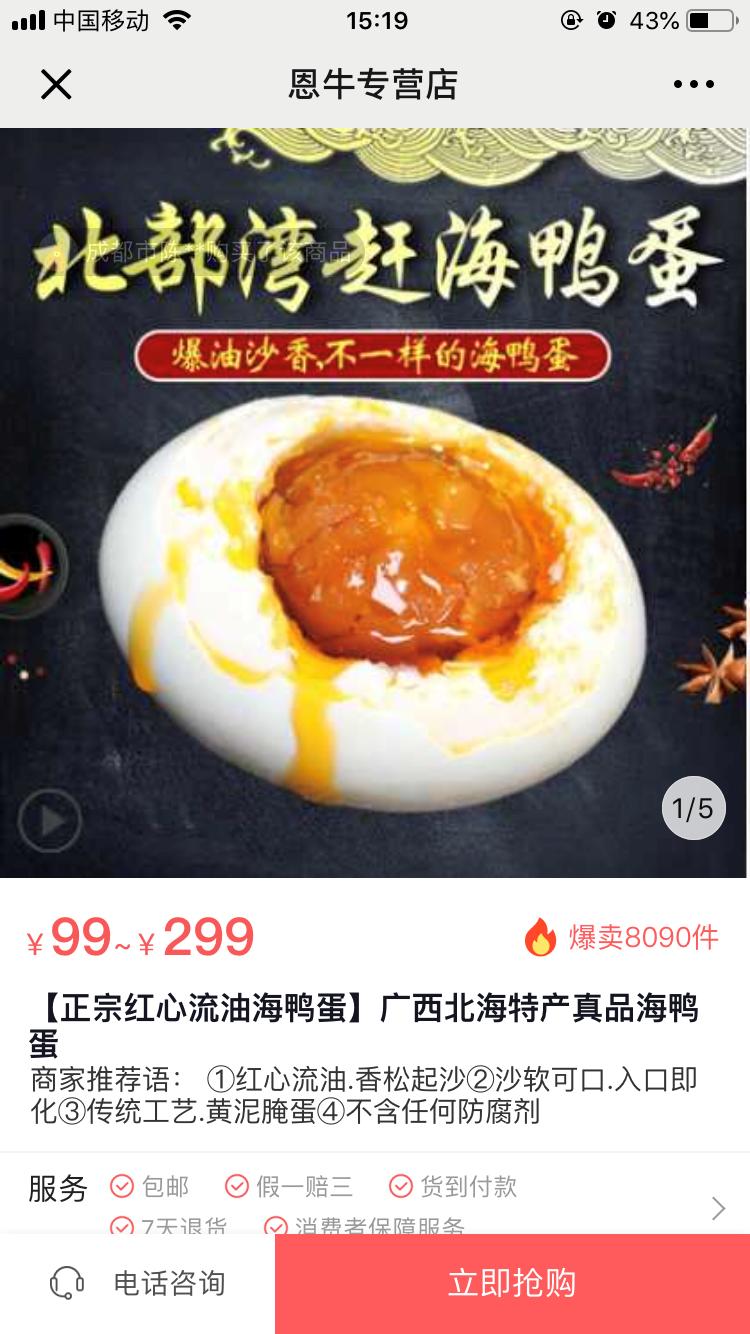Tap the 货到付款 service icon
The height and width of the screenshot is (1334, 750).
coord(403,1187)
